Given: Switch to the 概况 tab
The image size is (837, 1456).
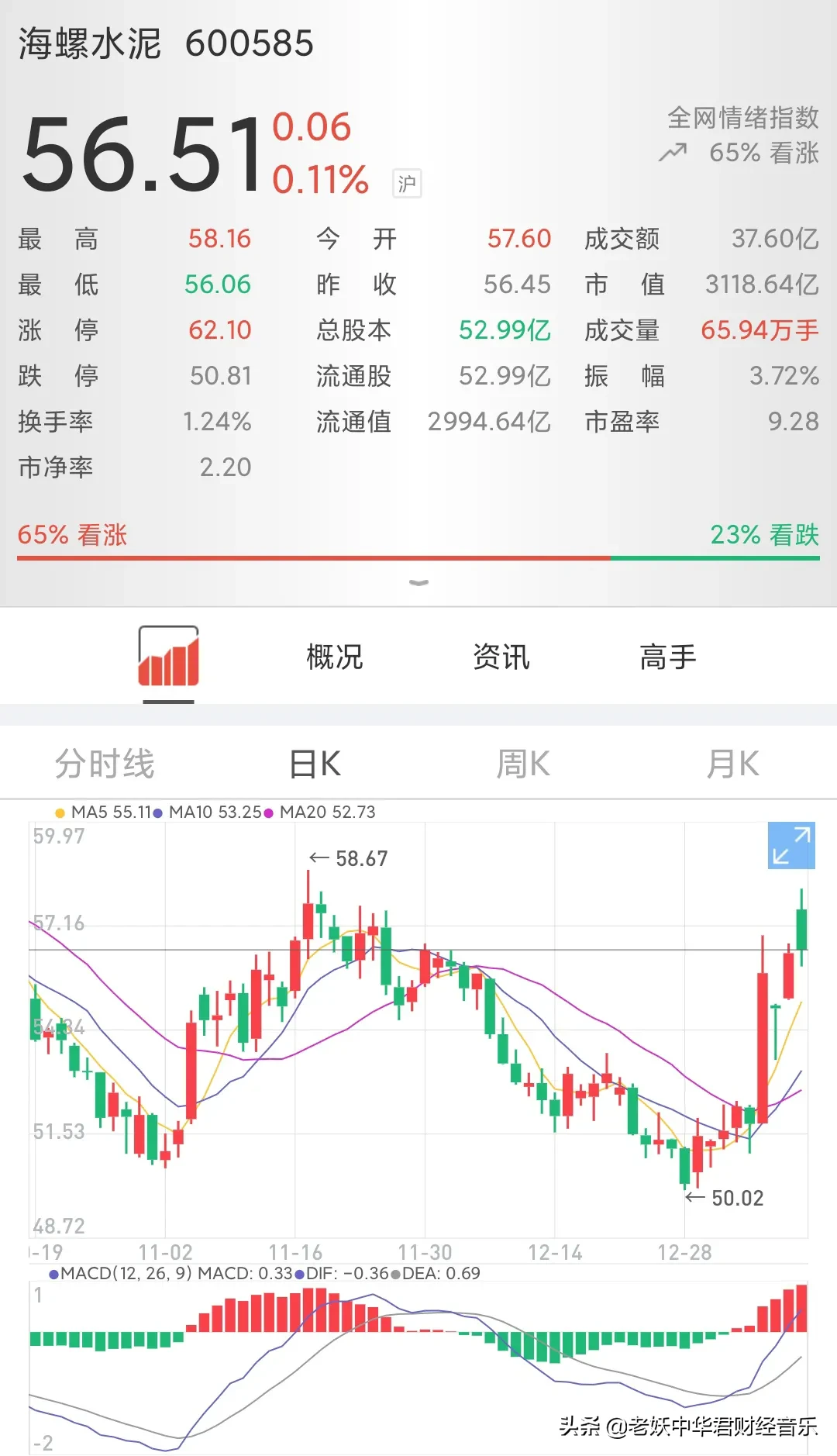Looking at the screenshot, I should coord(335,657).
